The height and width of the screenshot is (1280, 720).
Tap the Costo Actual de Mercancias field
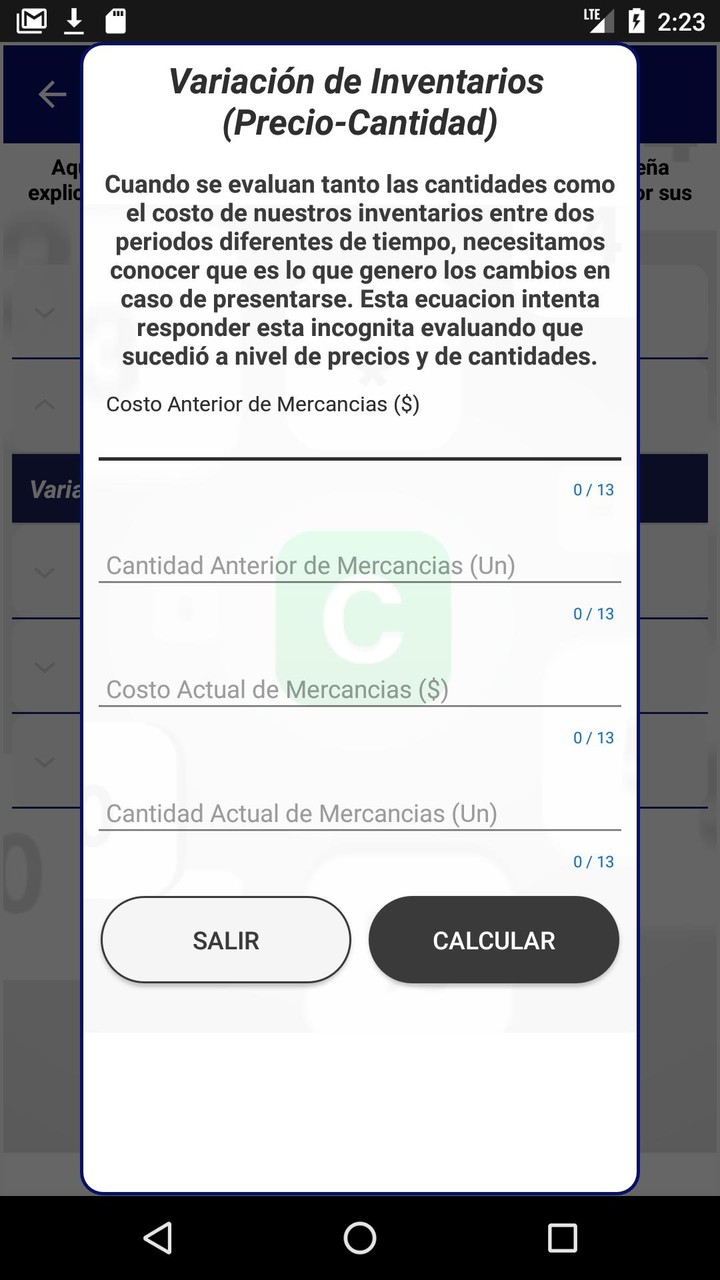pos(360,689)
